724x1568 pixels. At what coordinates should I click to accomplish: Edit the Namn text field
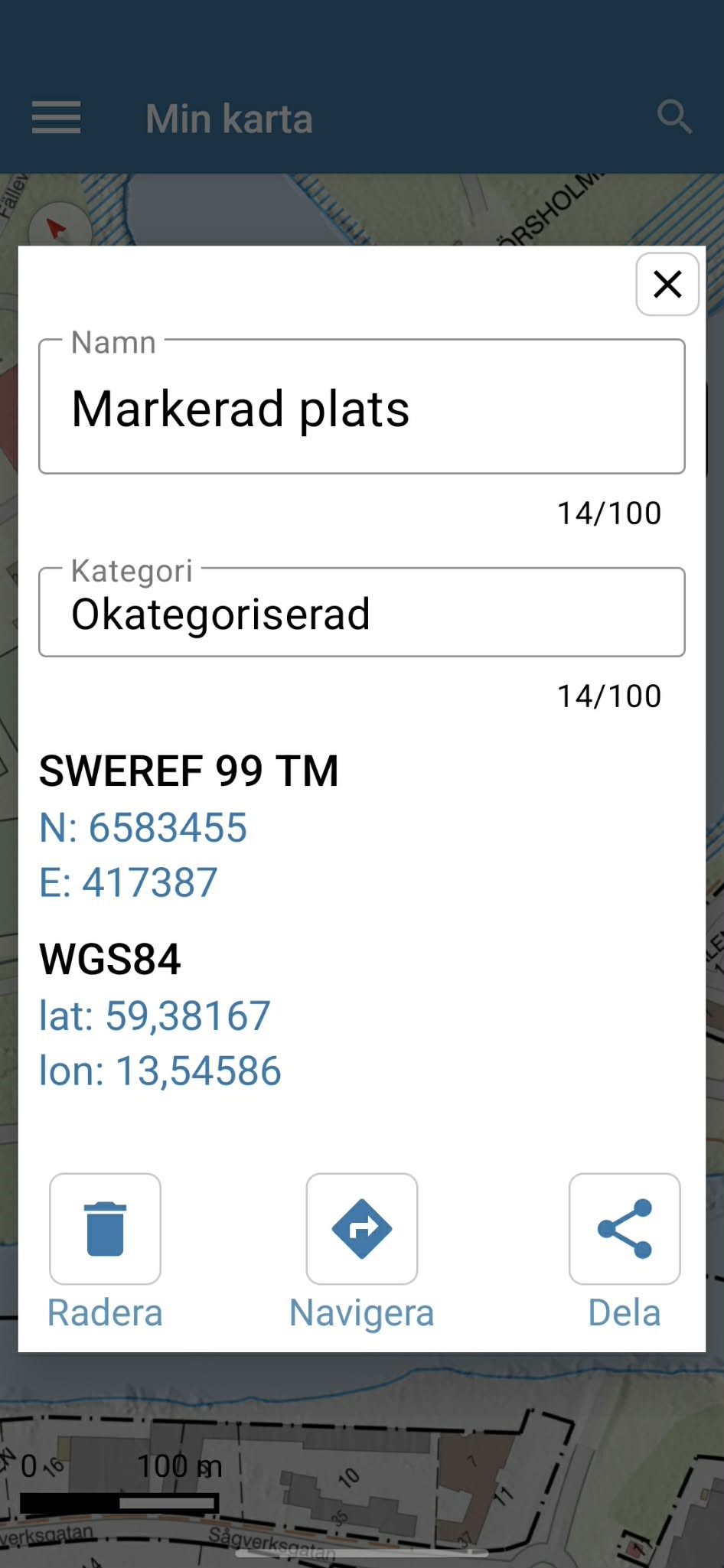[x=361, y=407]
